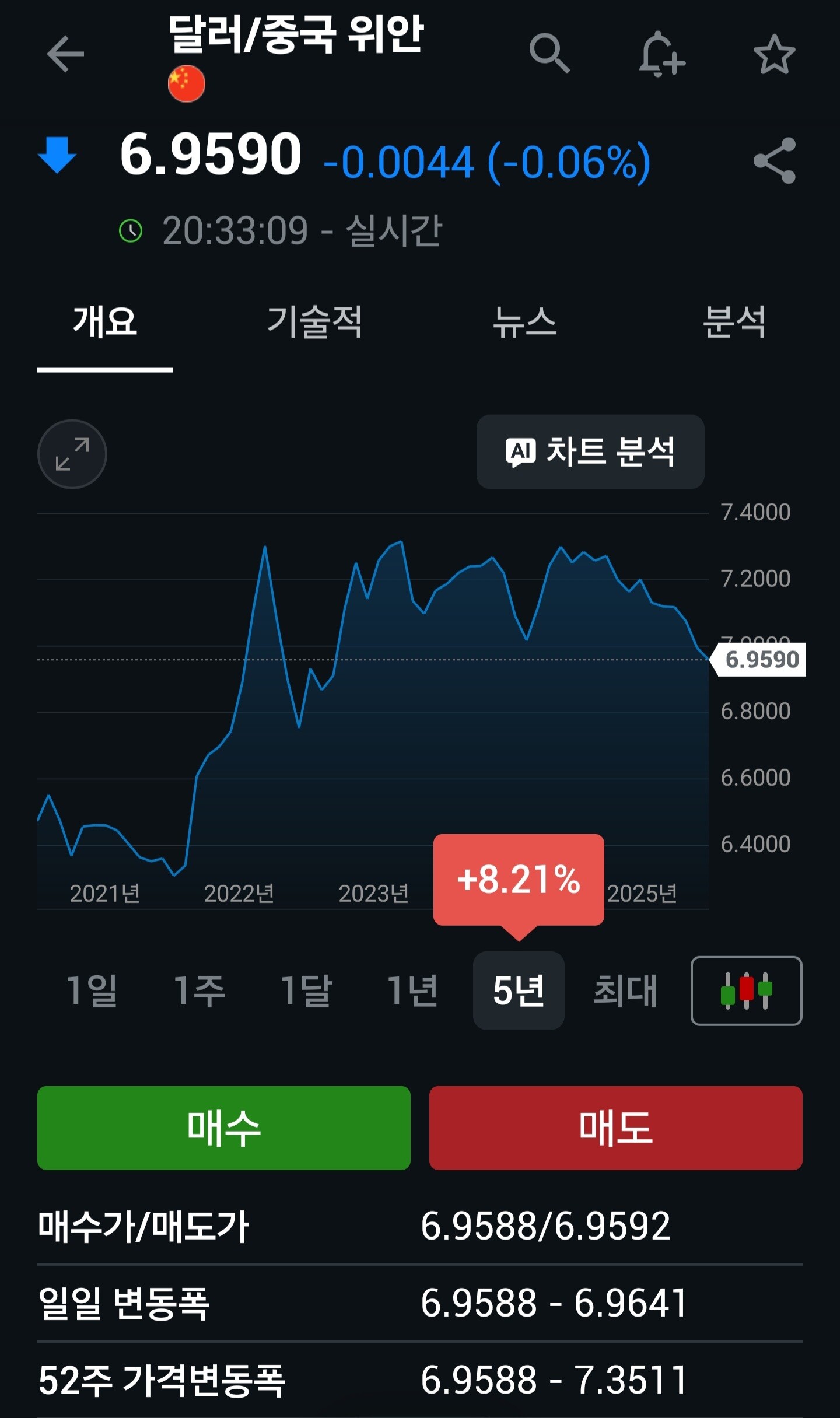Share this currency pair
Screen dimensions: 840x1418
tap(774, 161)
